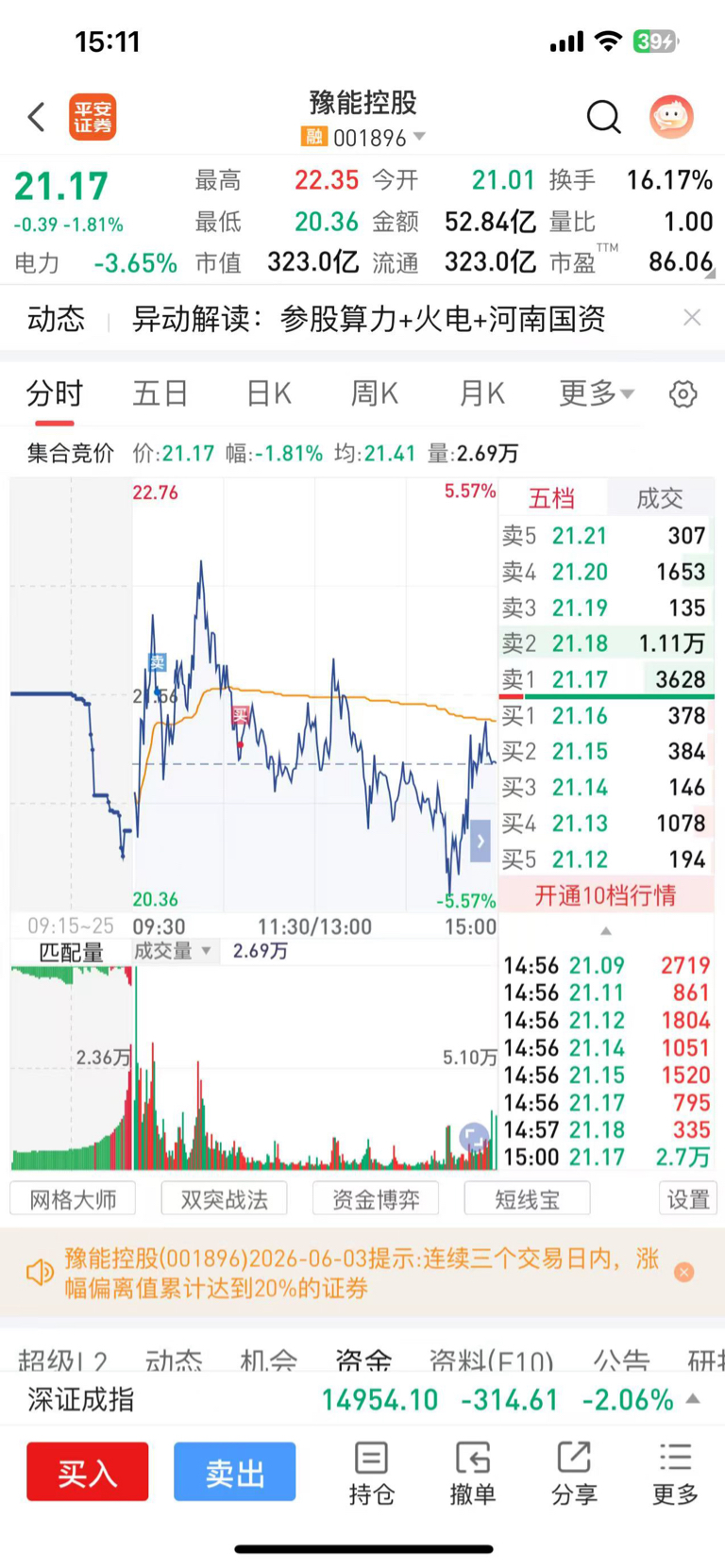Image resolution: width=725 pixels, height=1568 pixels.
Task: Open the 资金博弈 tool
Action: coord(376,1199)
